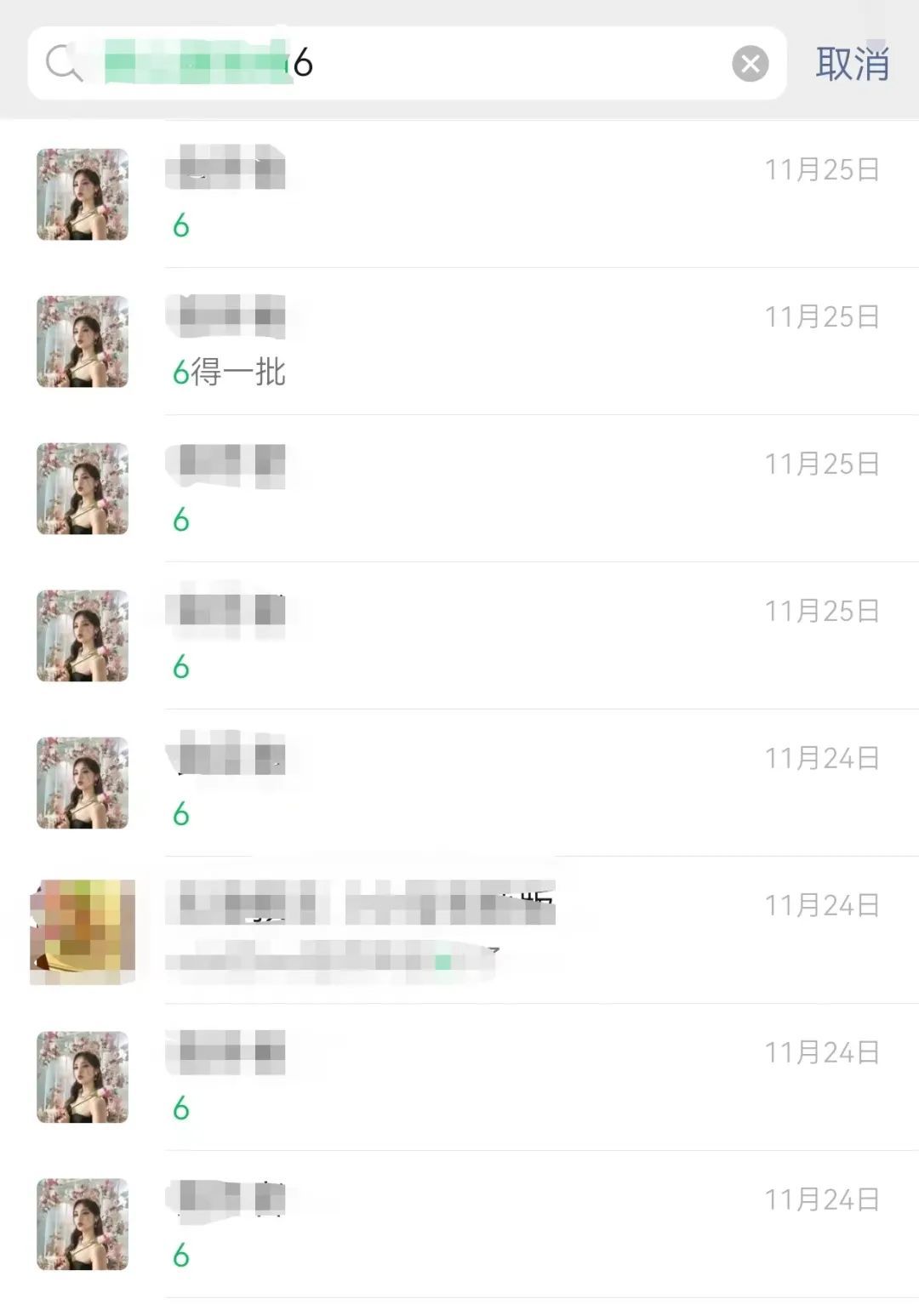Click the avatar of the second result
The height and width of the screenshot is (1316, 919).
(x=83, y=340)
